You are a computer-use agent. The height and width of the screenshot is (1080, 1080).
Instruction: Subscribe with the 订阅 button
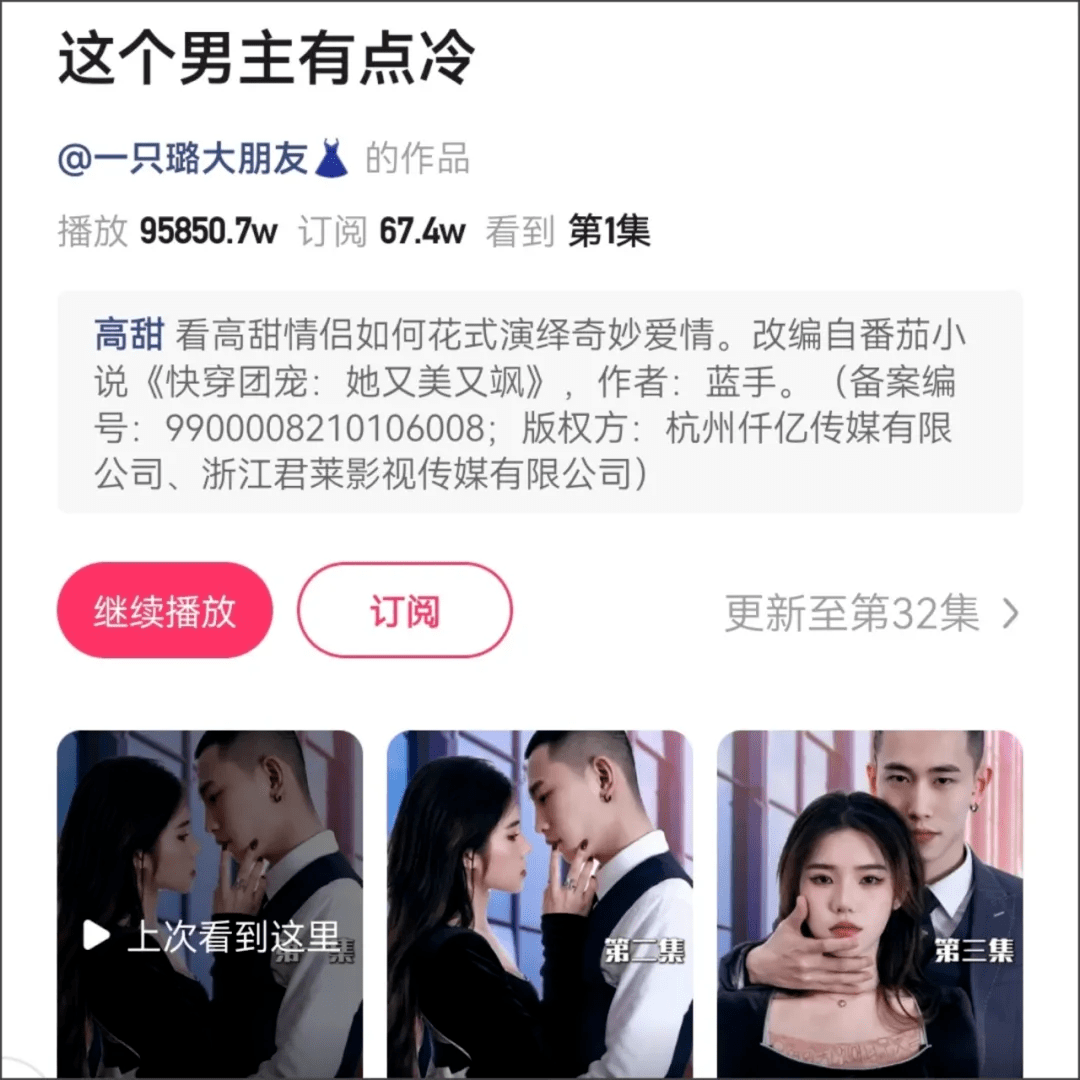click(404, 611)
